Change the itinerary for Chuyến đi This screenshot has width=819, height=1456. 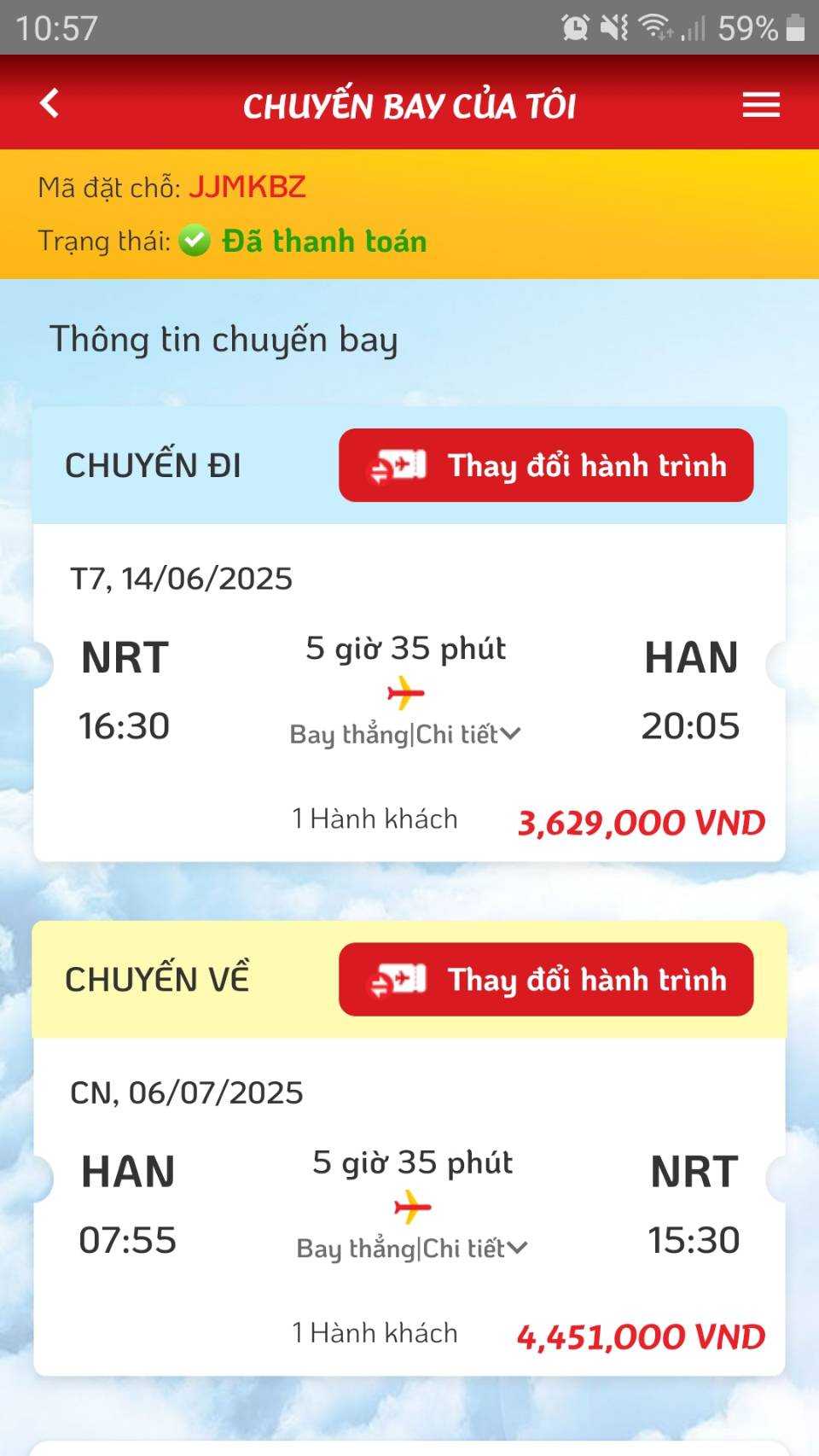pos(546,466)
